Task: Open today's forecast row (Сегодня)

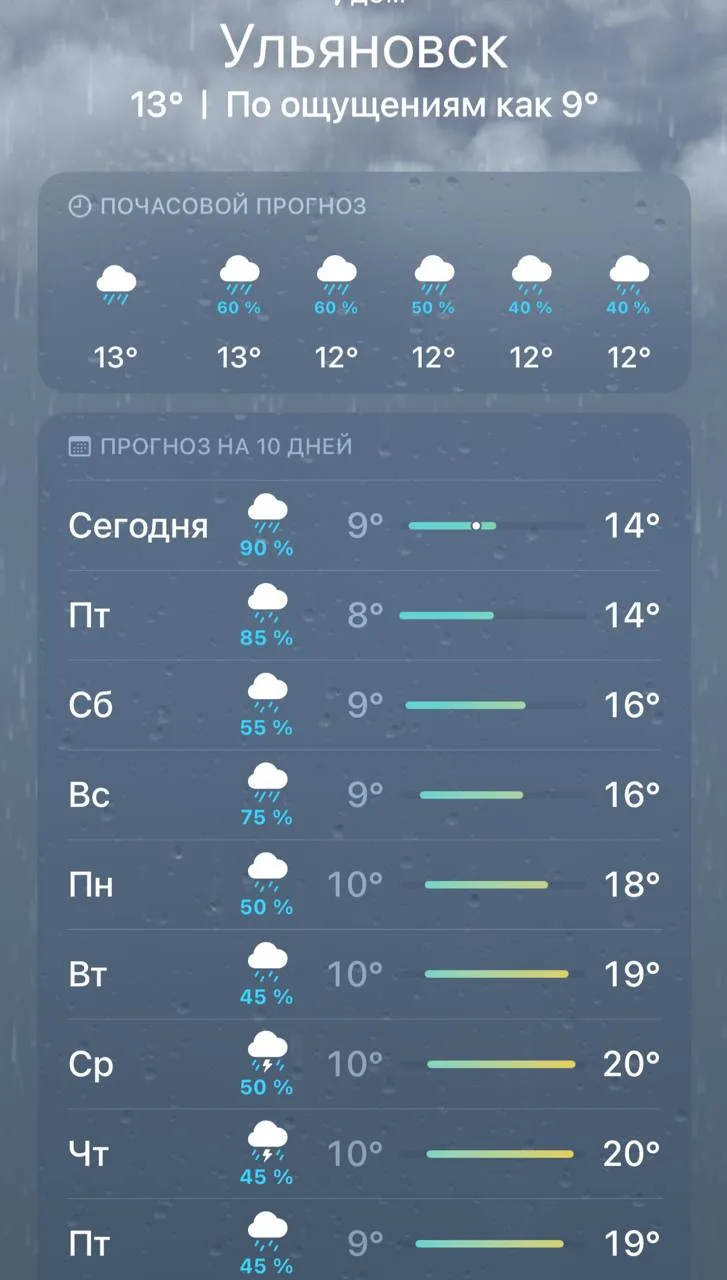Action: pos(364,525)
